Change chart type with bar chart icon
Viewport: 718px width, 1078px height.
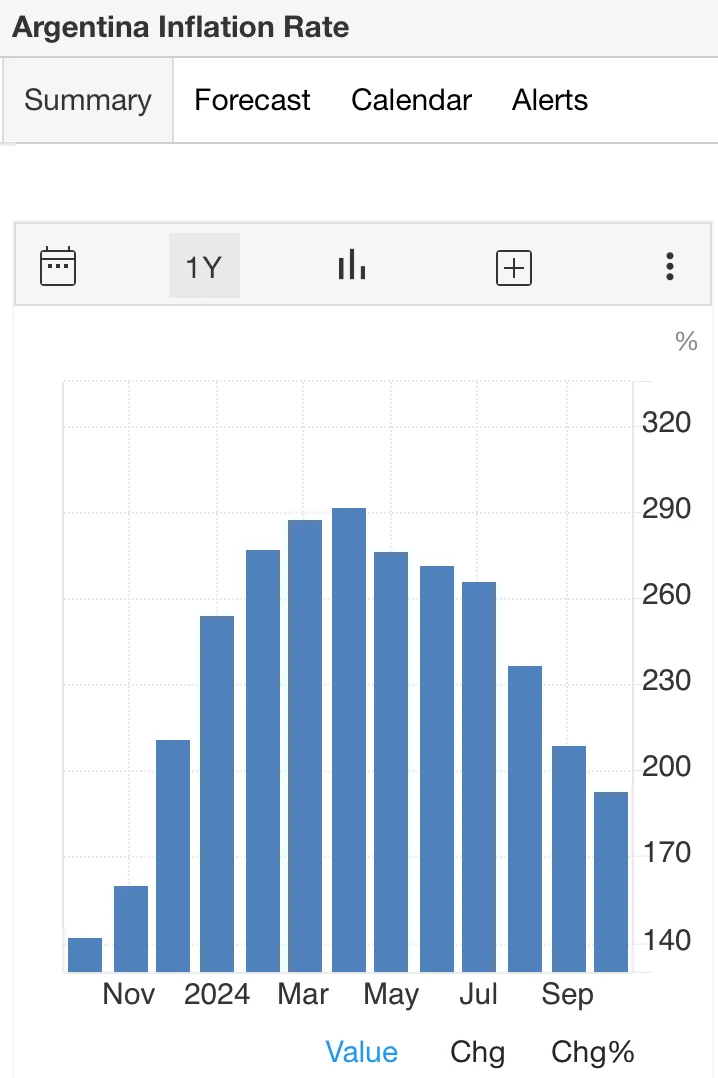click(x=352, y=266)
